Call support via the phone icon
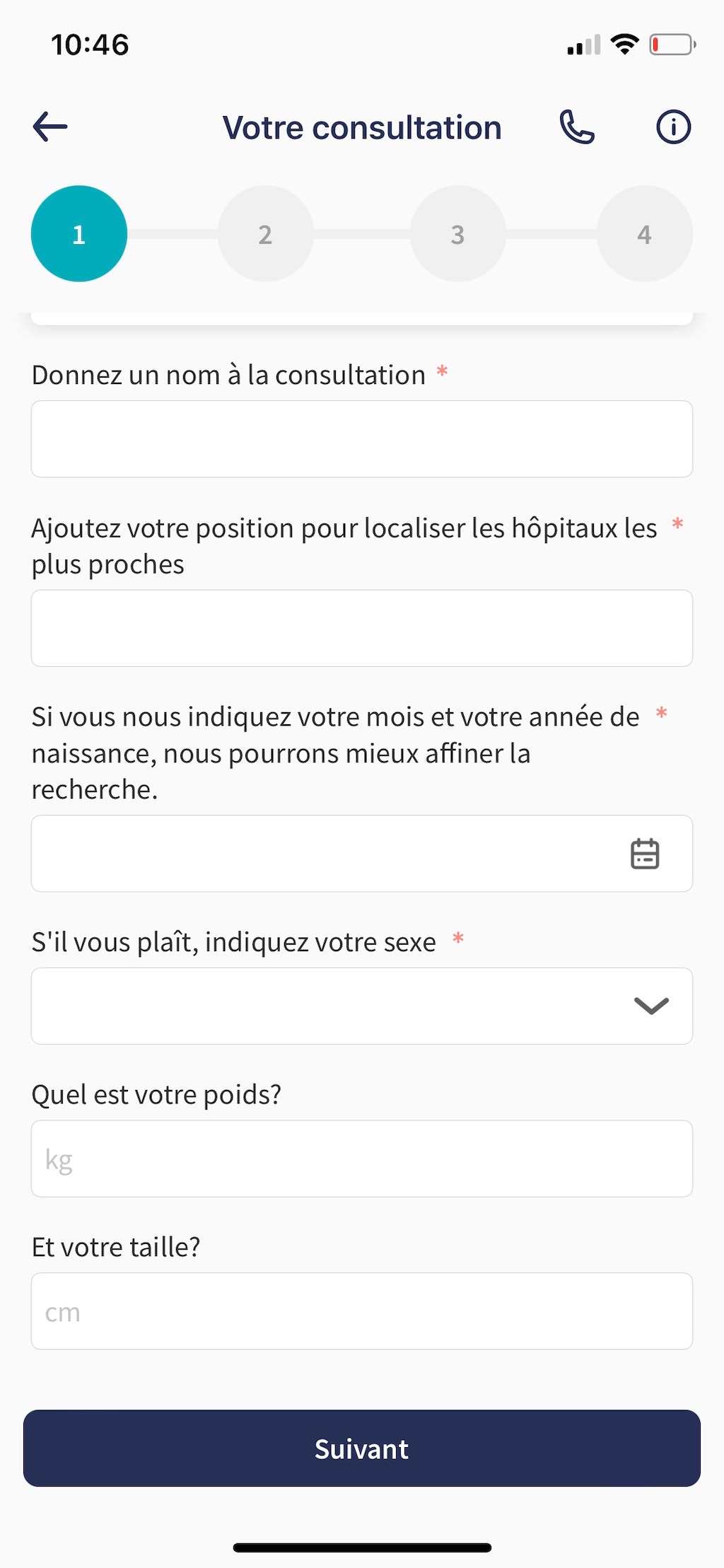Image resolution: width=724 pixels, height=1568 pixels. (577, 127)
